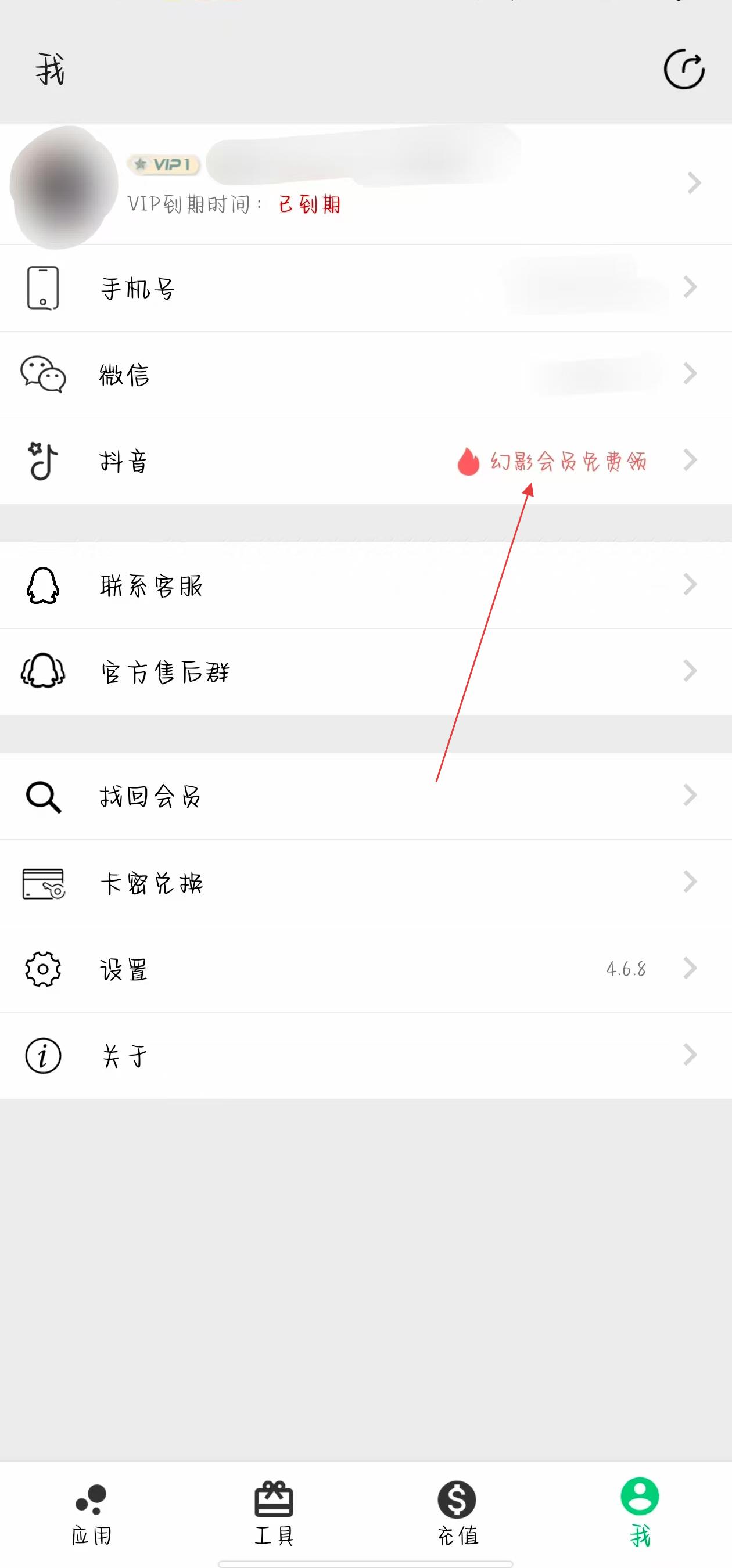Open 官方售后群
732x1568 pixels.
pos(365,672)
